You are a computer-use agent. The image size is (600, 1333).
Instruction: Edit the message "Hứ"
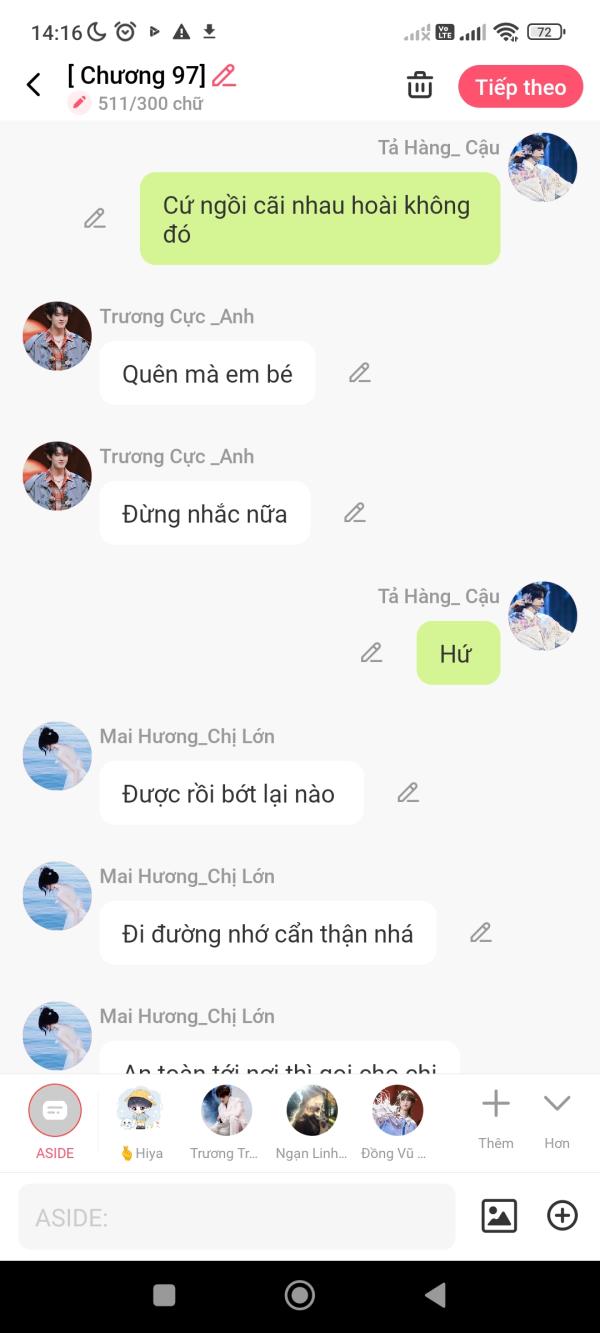click(x=372, y=653)
